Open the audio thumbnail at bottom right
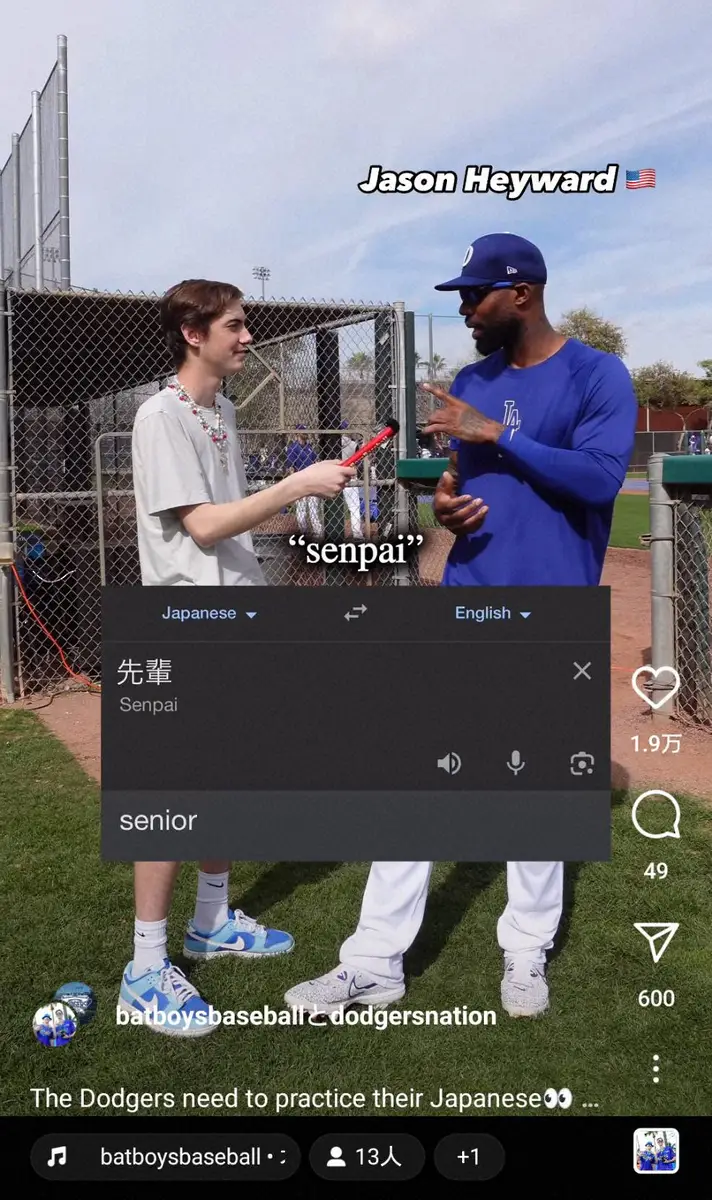Image resolution: width=712 pixels, height=1200 pixels. (x=656, y=1151)
